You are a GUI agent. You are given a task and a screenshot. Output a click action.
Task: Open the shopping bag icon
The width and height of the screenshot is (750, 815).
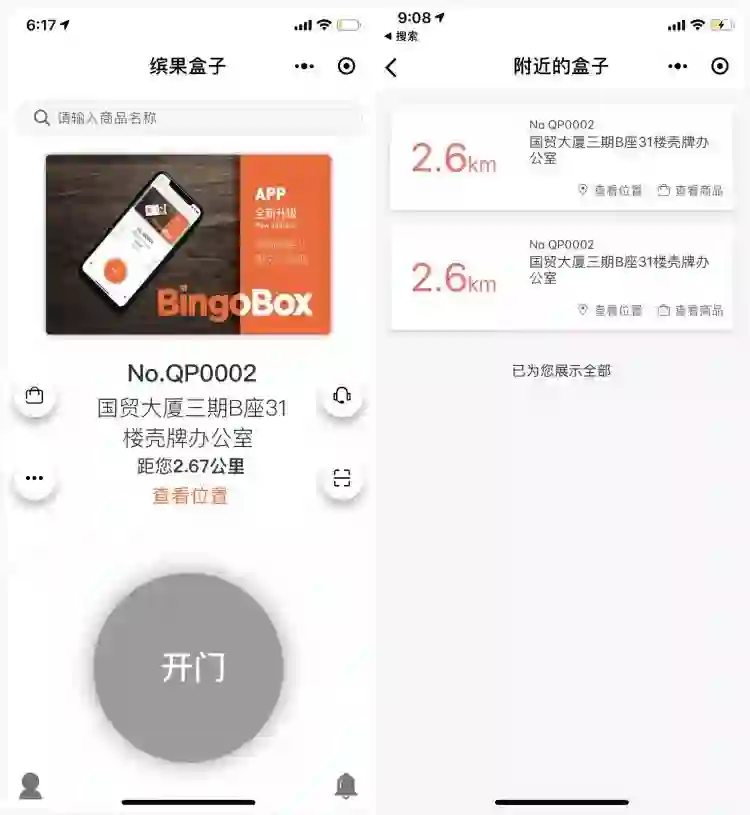[x=34, y=396]
